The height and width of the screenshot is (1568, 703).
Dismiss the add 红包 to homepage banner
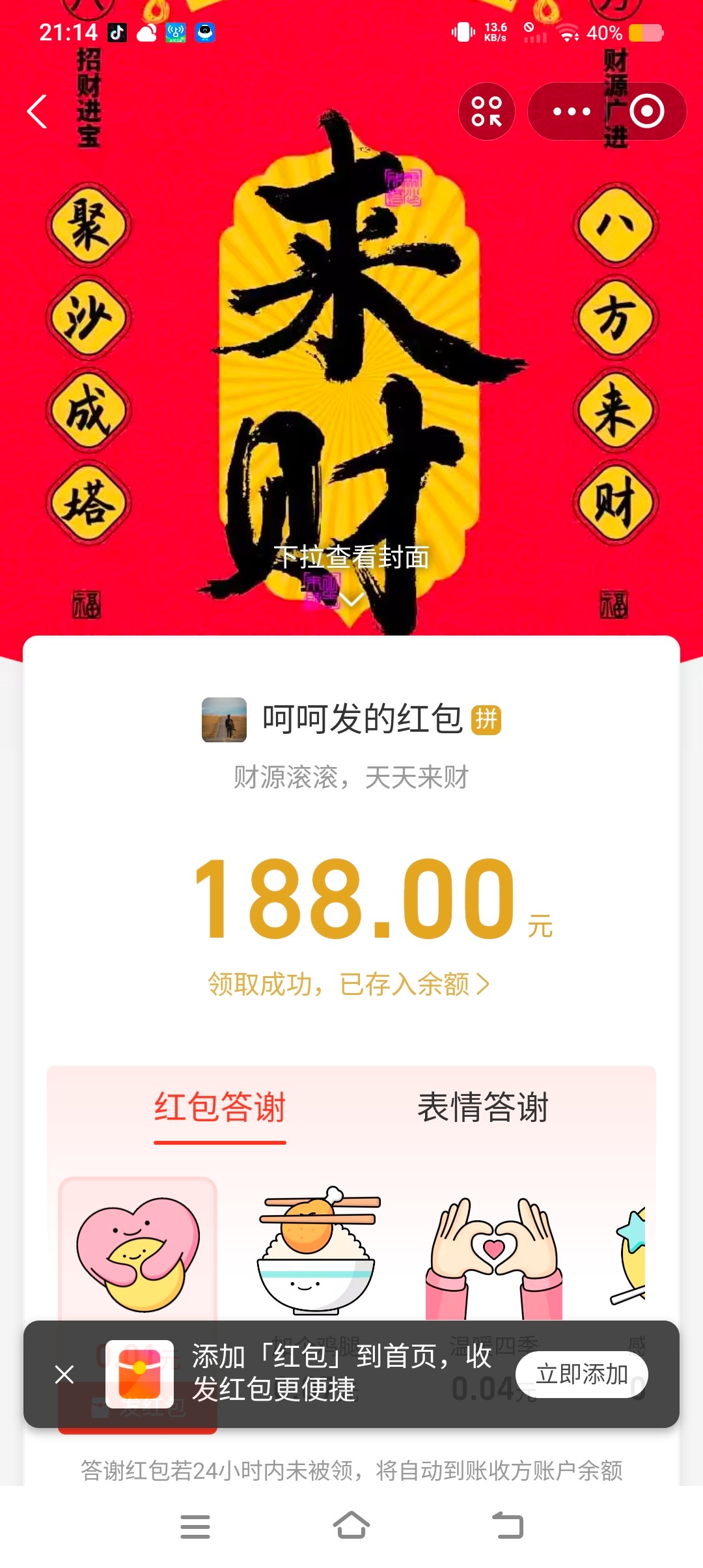[x=64, y=1374]
